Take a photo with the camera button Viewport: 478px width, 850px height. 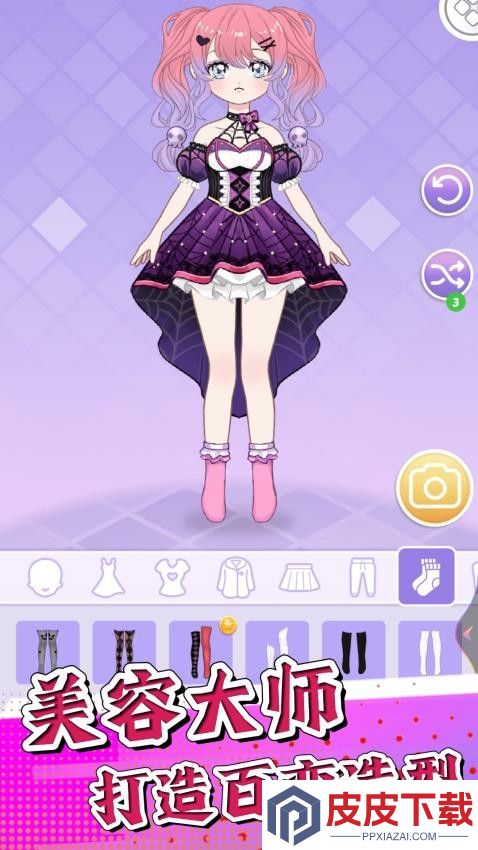(x=434, y=488)
